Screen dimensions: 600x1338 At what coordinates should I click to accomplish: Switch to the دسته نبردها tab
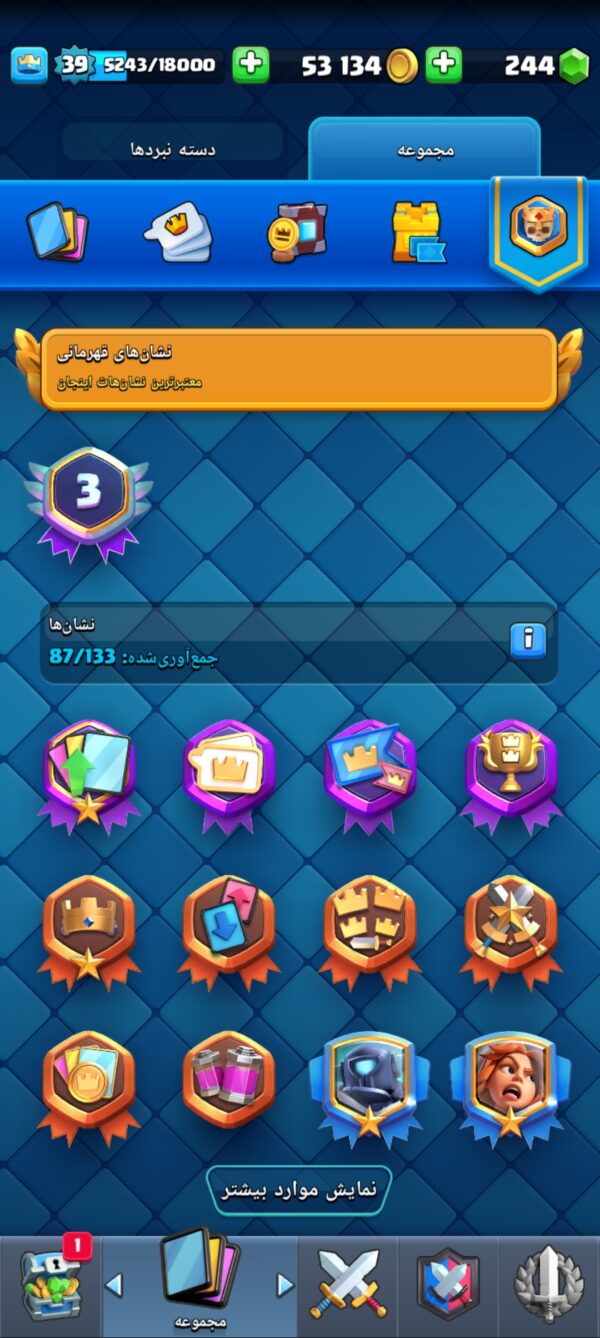click(173, 149)
